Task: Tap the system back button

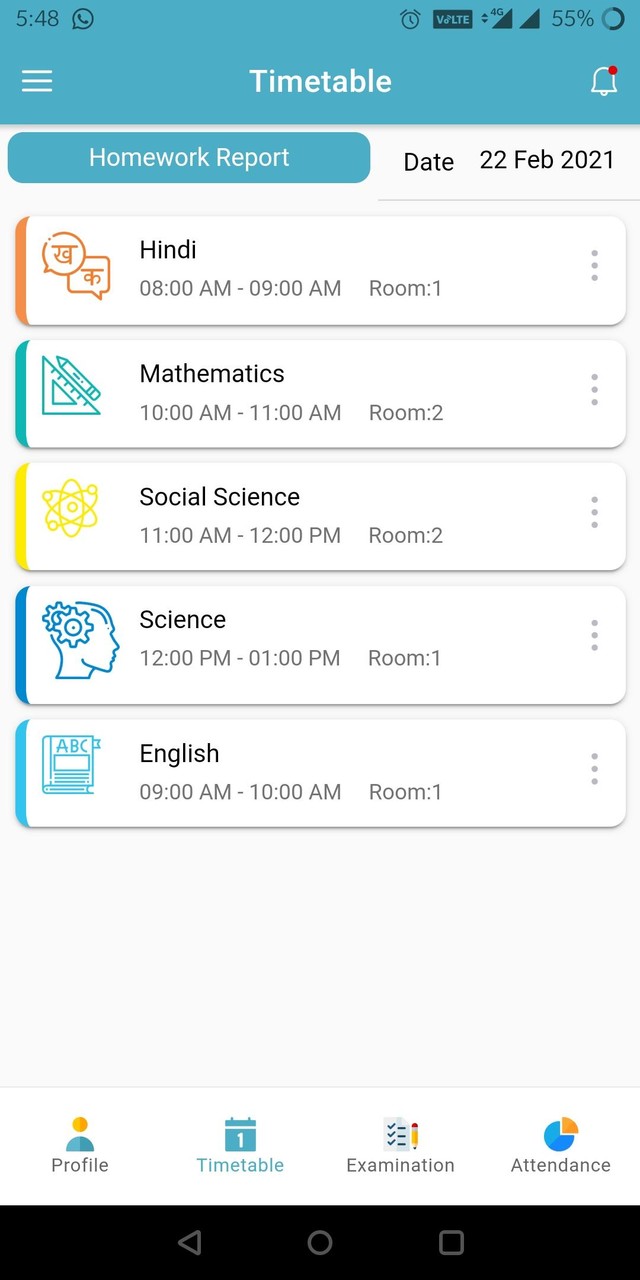Action: tap(189, 1243)
